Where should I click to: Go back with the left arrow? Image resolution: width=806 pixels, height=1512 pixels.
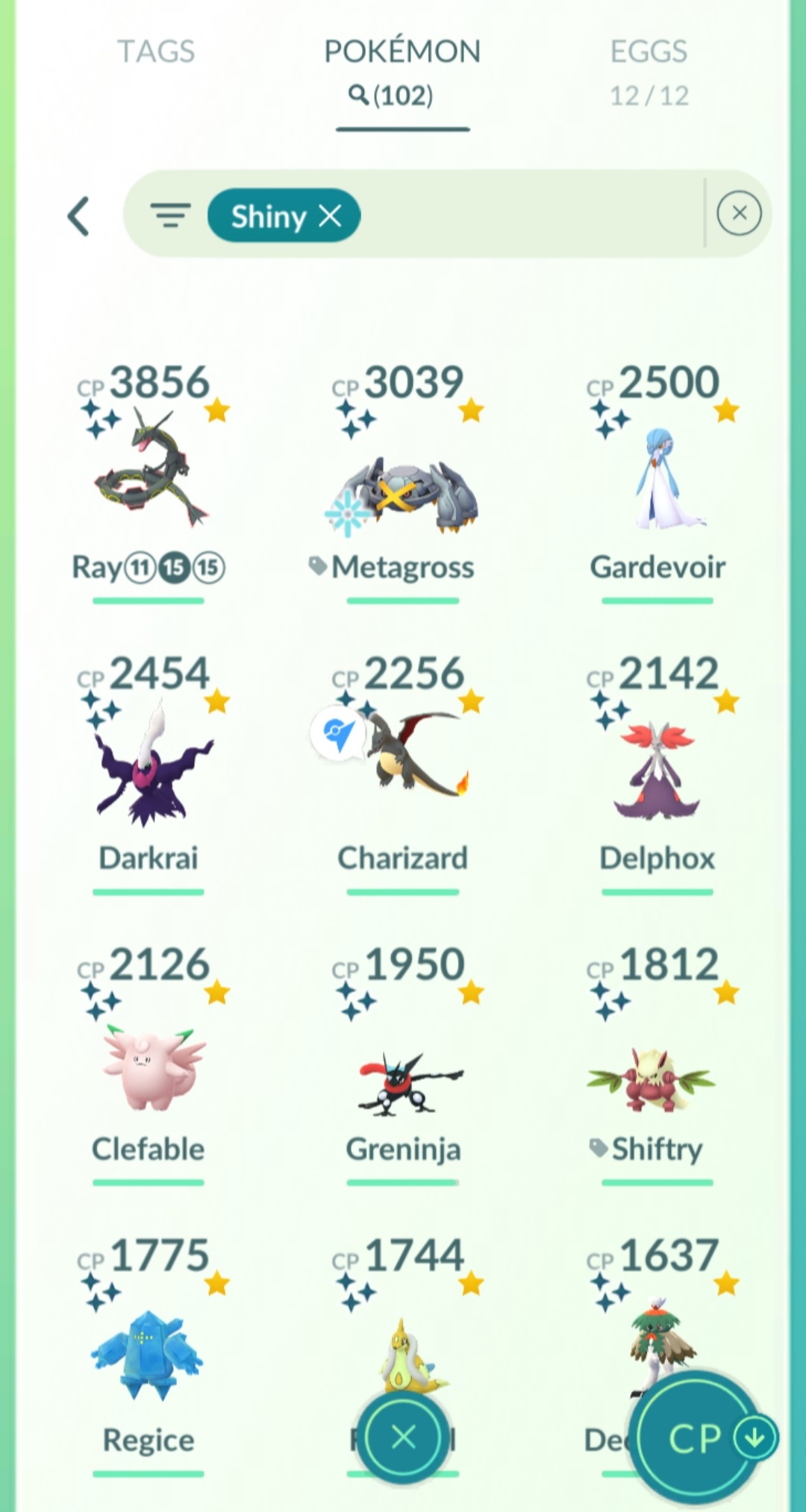78,216
